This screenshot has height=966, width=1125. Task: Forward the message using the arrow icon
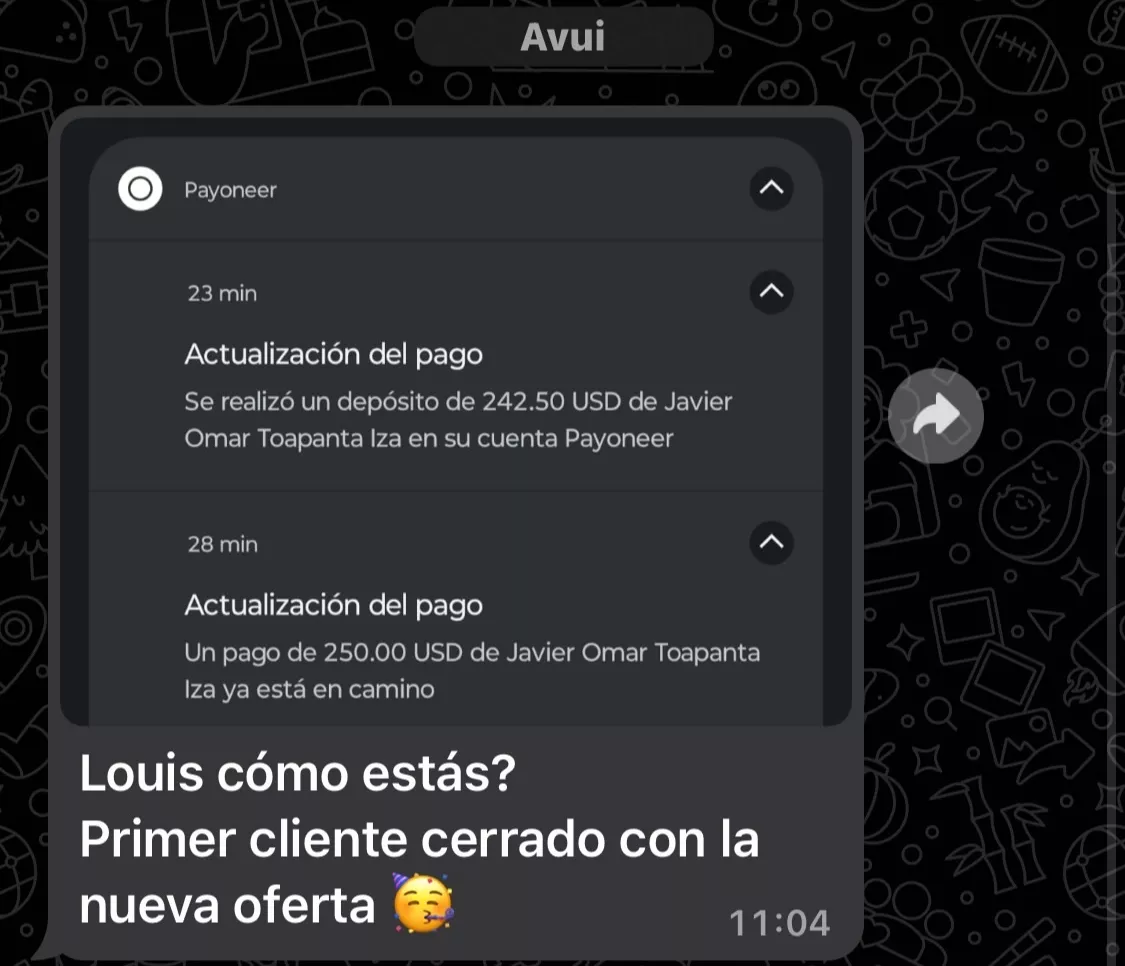click(935, 416)
